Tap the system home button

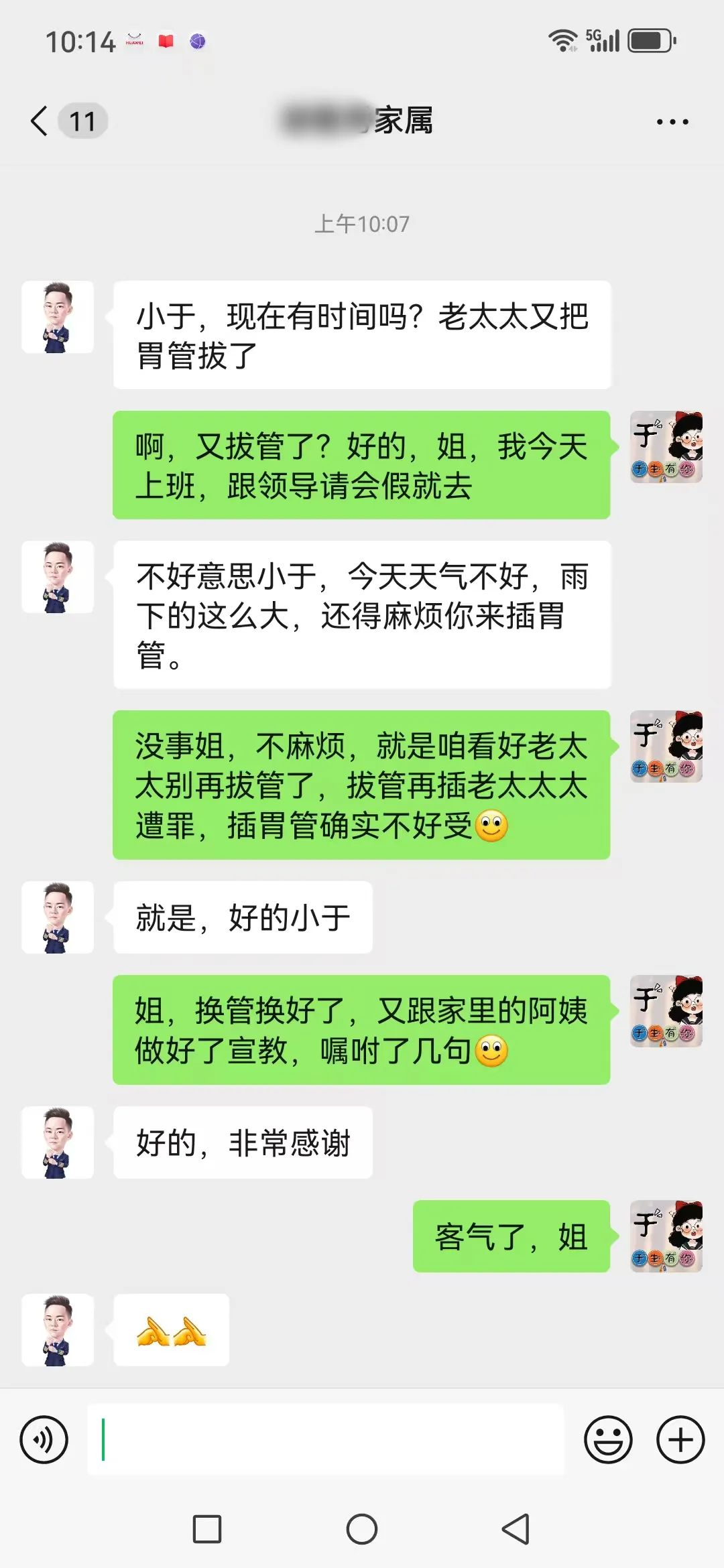[x=362, y=1529]
